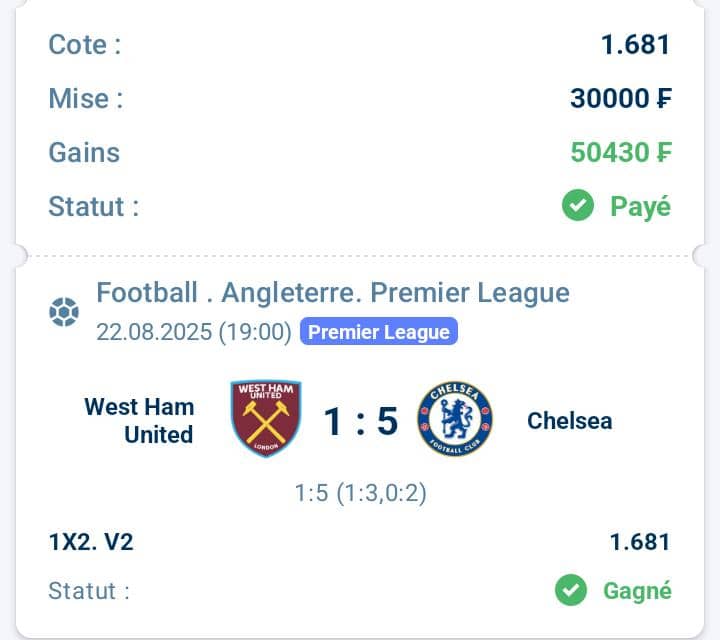720x640 pixels.
Task: Tap the Premier League chip
Action: coord(379,332)
